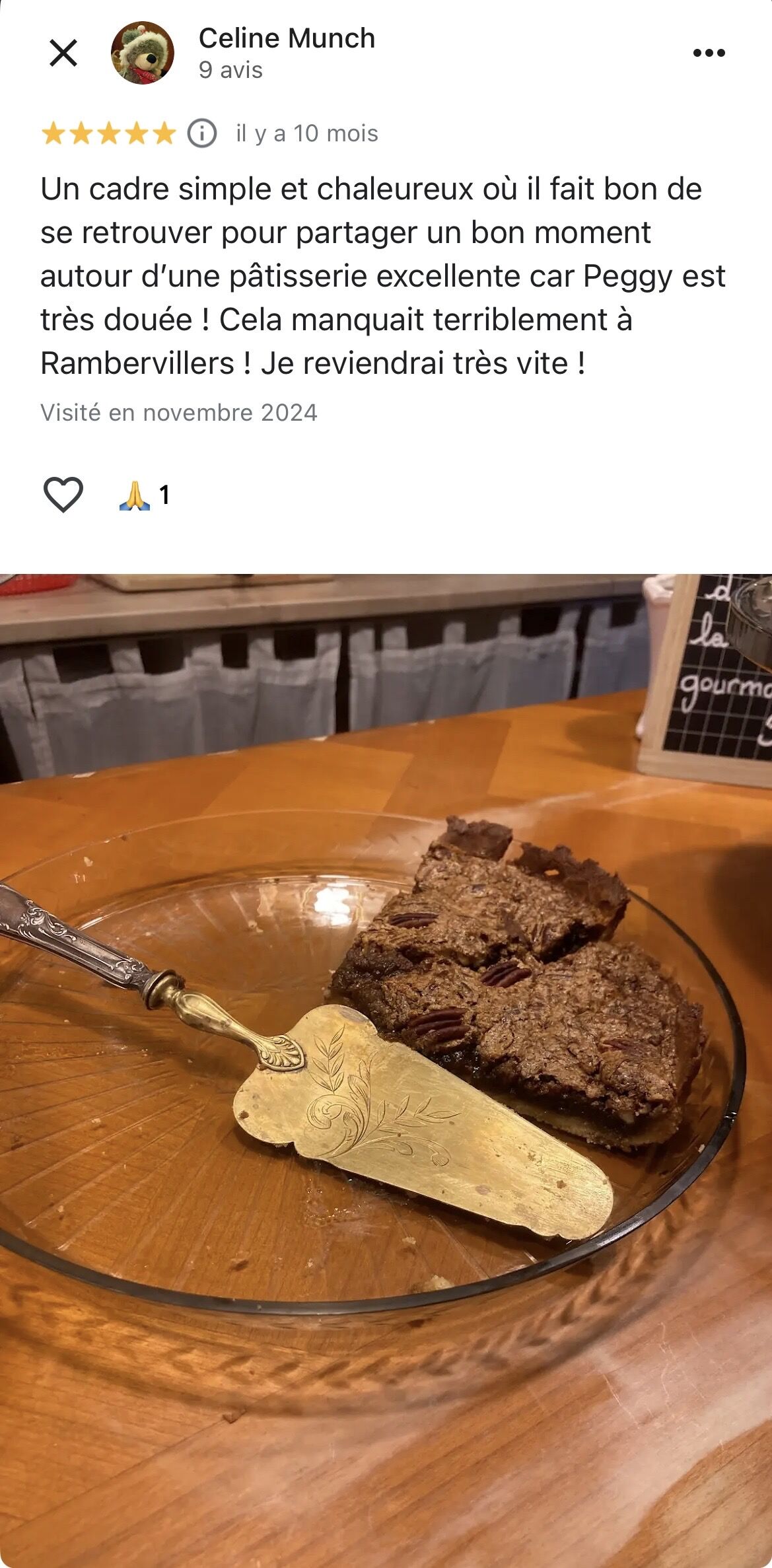772x1568 pixels.
Task: Like this review with the heart
Action: pos(63,494)
